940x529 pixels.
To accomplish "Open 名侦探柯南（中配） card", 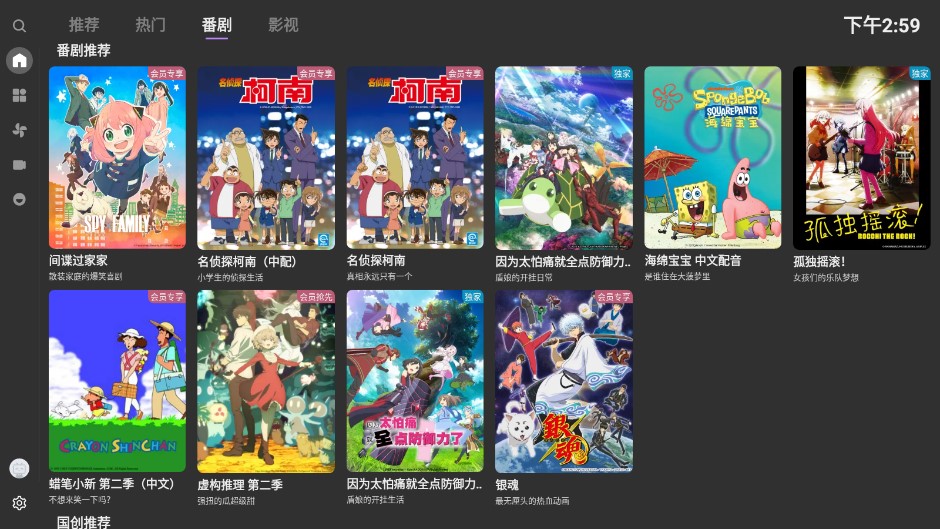I will pos(266,158).
